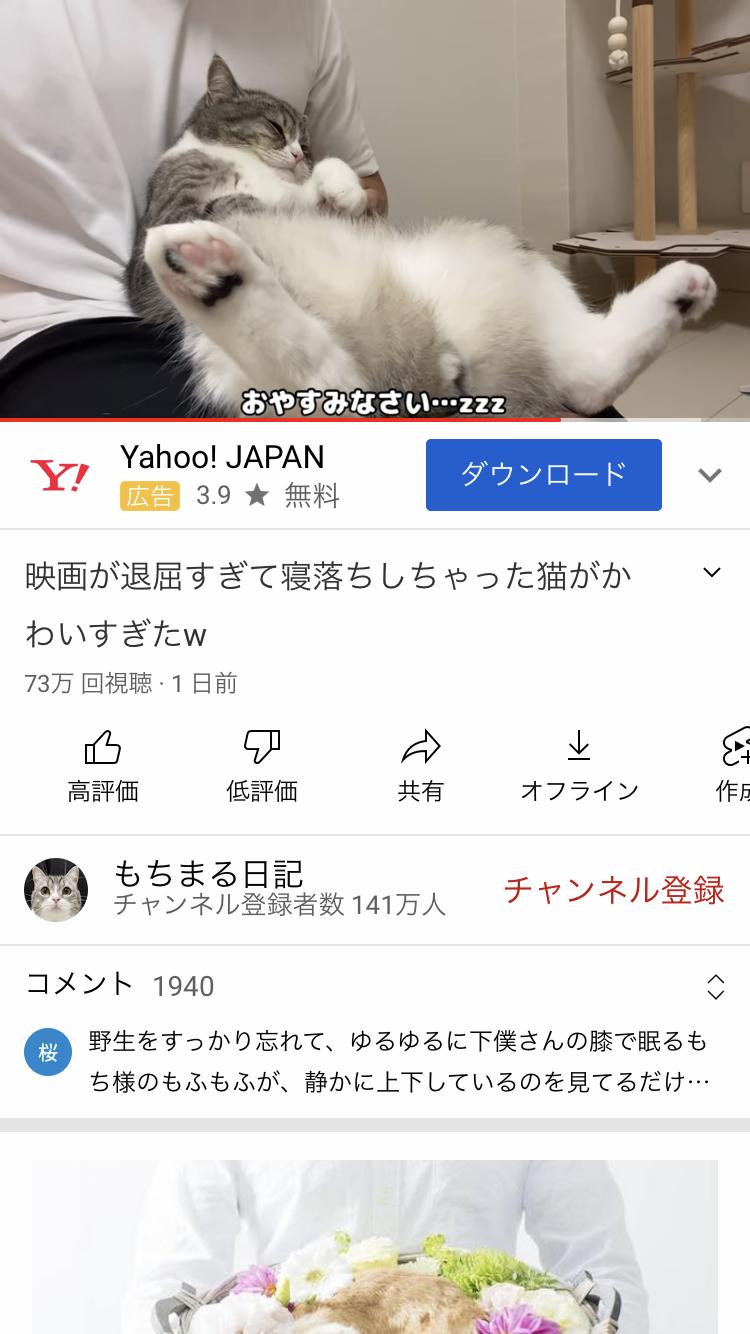Tap the ダウンロード button for Yahoo! JAPAN
Viewport: 750px width, 1334px height.
click(543, 475)
